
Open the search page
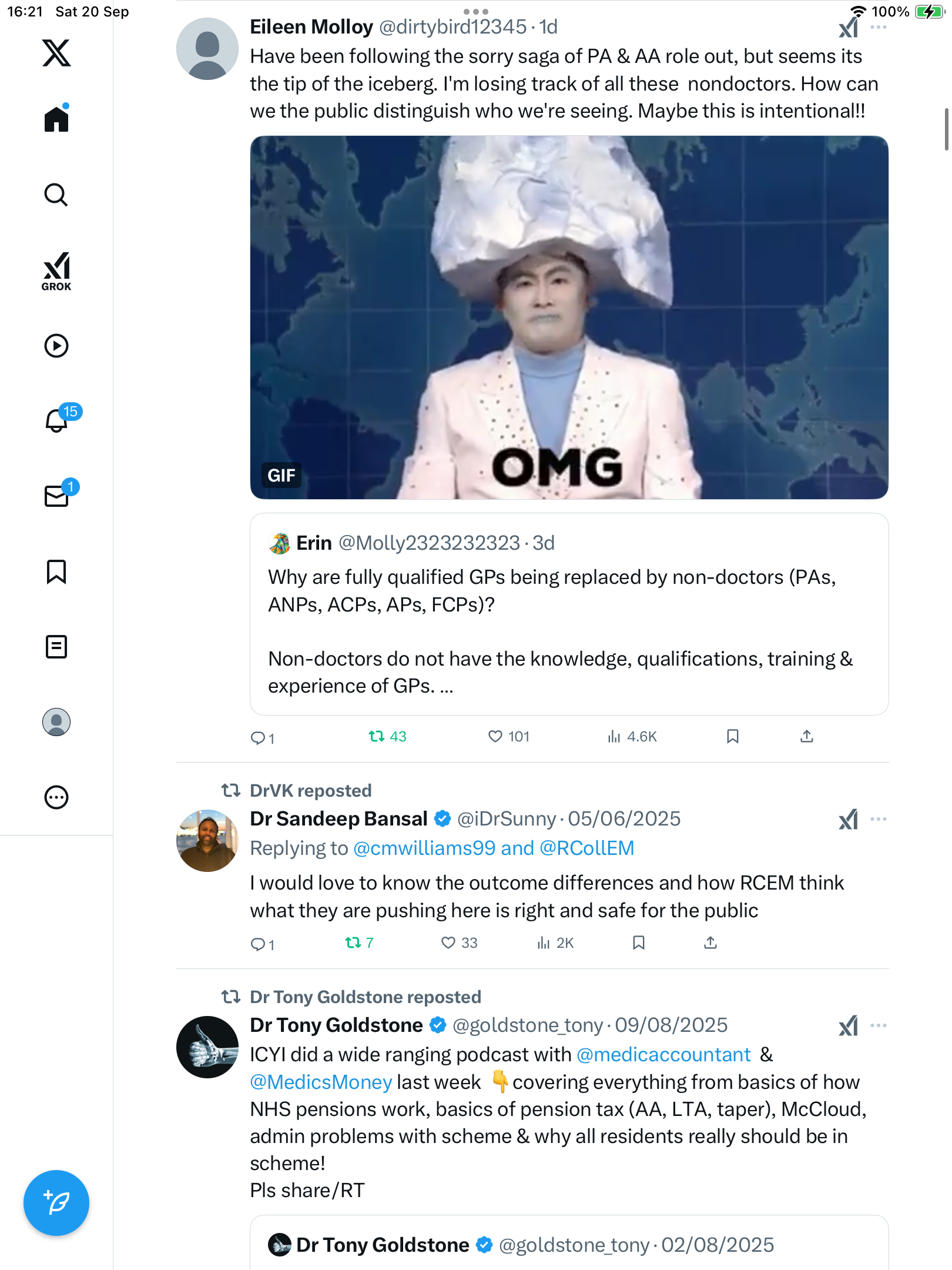(x=56, y=195)
